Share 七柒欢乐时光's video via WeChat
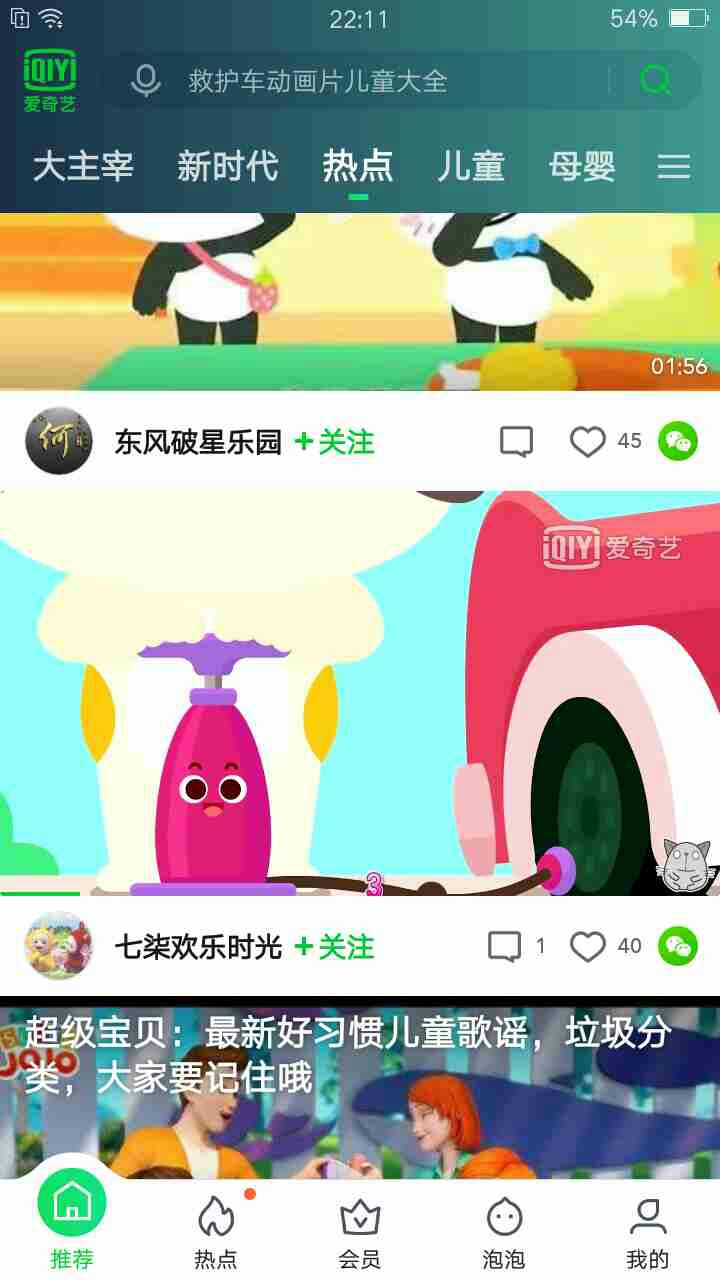The width and height of the screenshot is (720, 1280). click(x=678, y=946)
